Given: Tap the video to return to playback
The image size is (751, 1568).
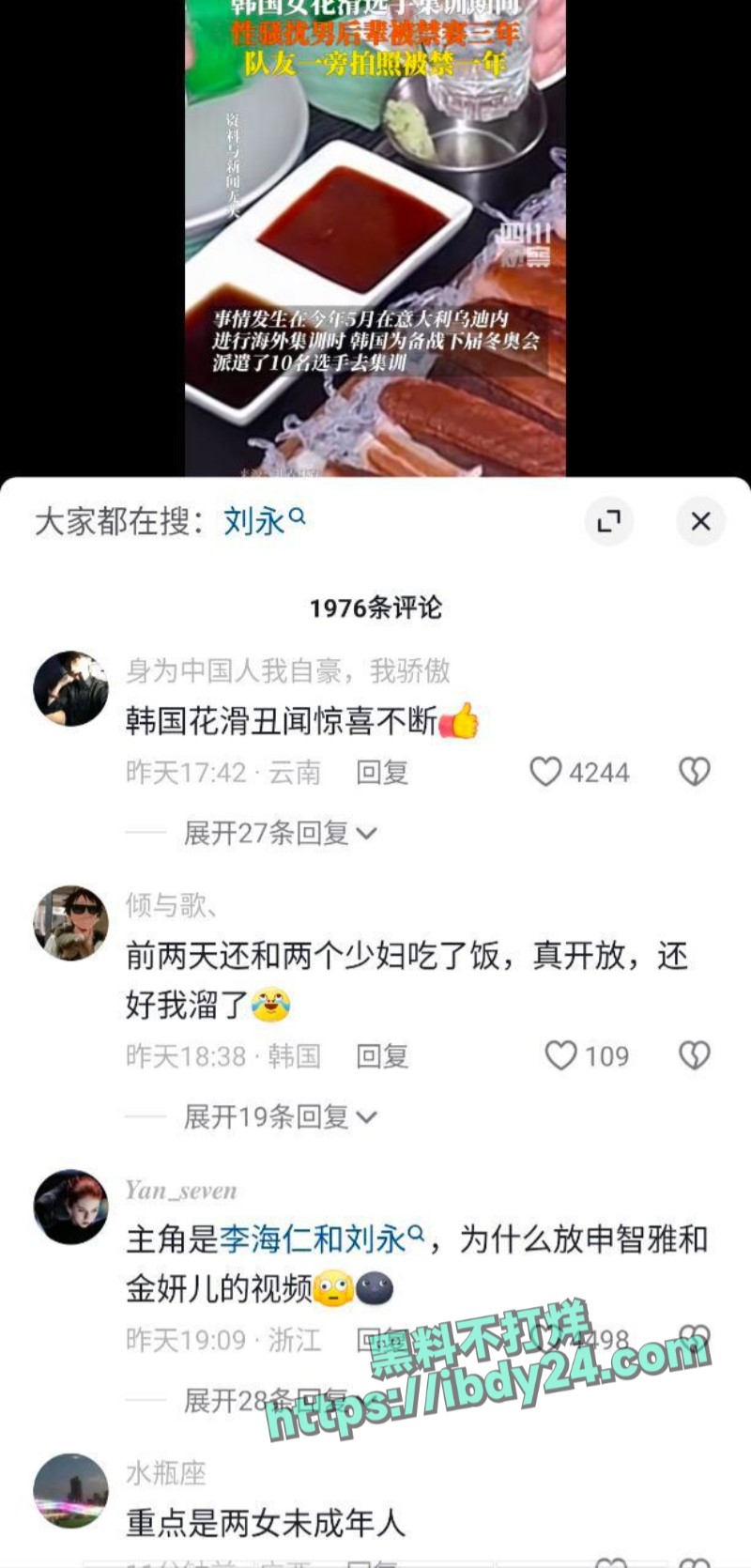Looking at the screenshot, I should (x=375, y=238).
